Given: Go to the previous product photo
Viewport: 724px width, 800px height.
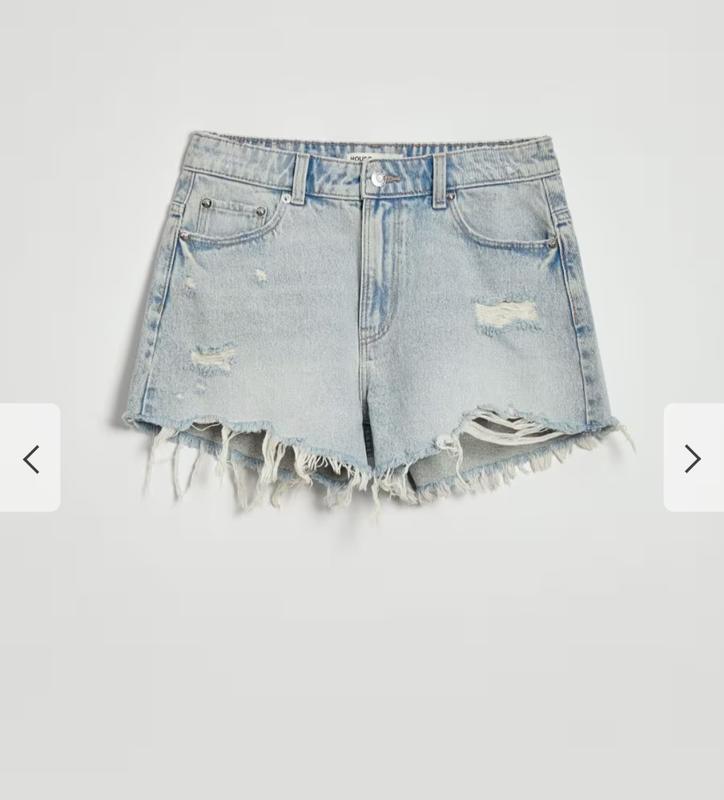Looking at the screenshot, I should coord(30,458).
